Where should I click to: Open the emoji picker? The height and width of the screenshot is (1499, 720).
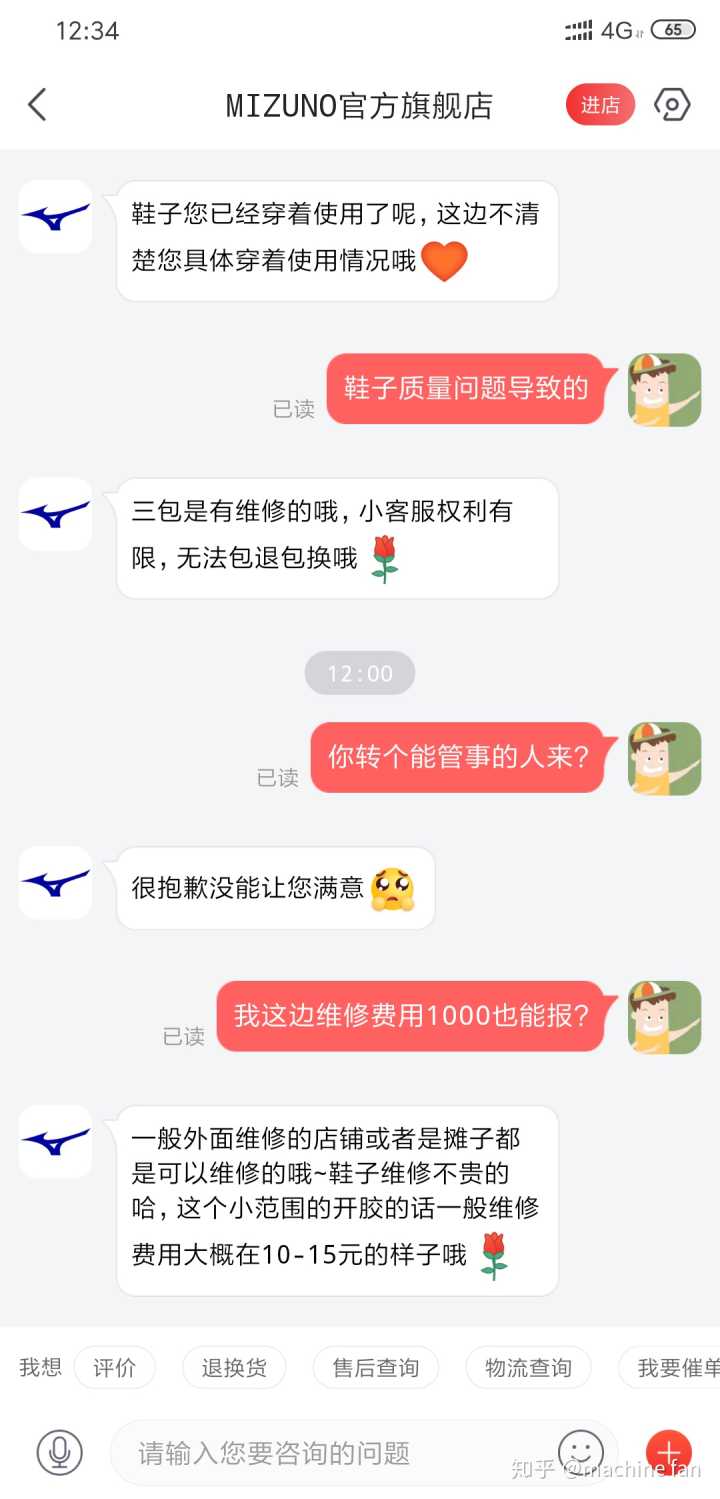pyautogui.click(x=581, y=1450)
